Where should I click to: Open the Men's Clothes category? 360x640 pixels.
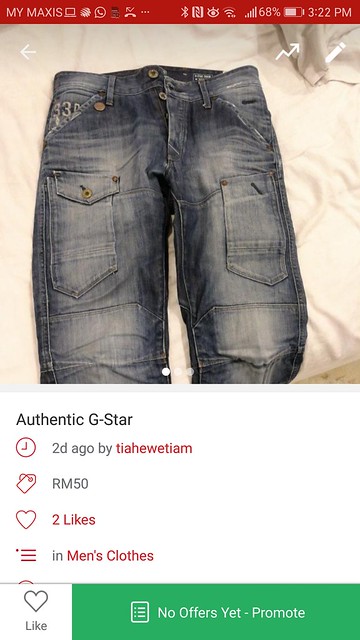coord(110,556)
